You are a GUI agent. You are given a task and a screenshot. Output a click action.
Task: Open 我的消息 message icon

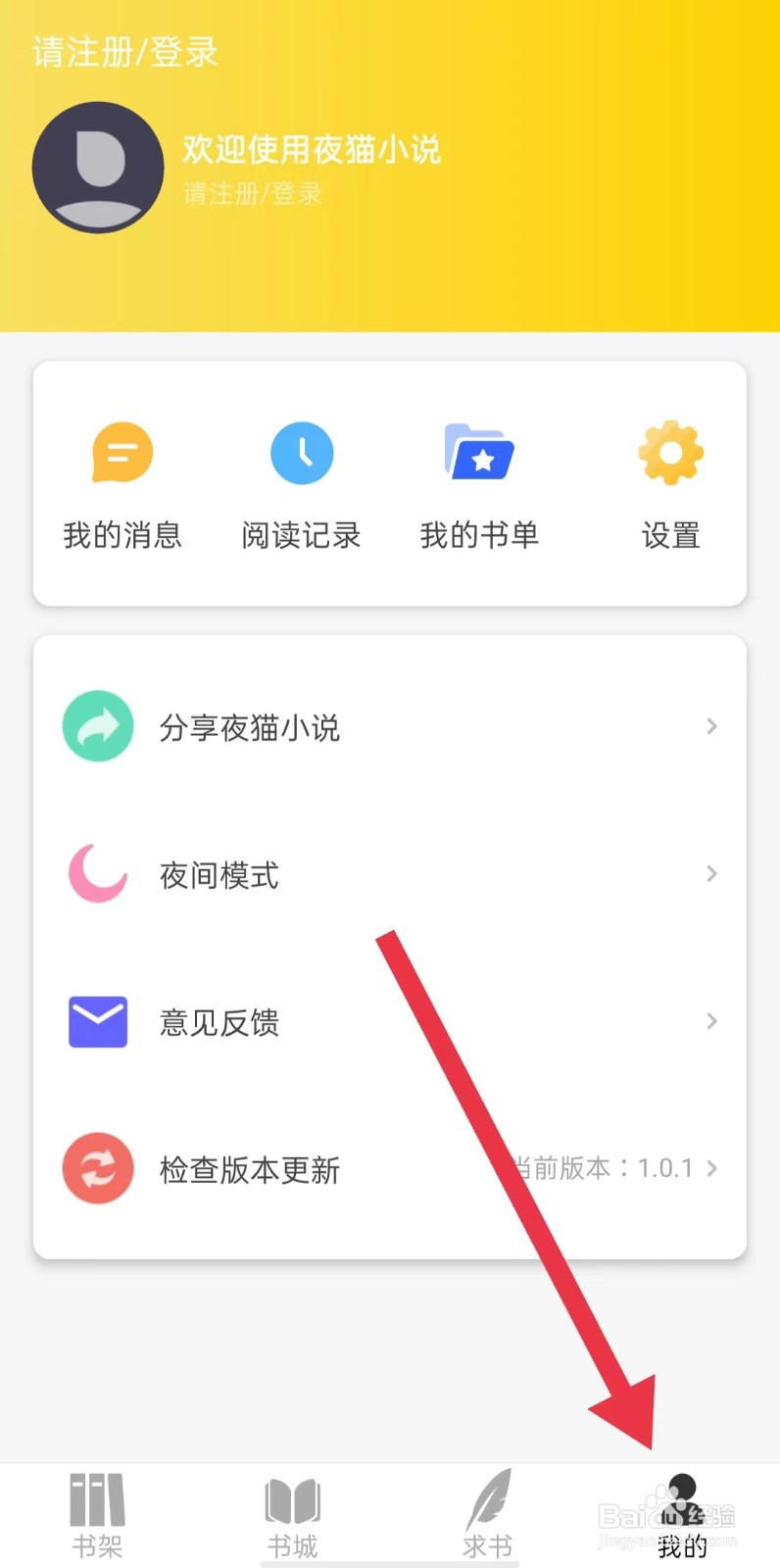pos(121,453)
